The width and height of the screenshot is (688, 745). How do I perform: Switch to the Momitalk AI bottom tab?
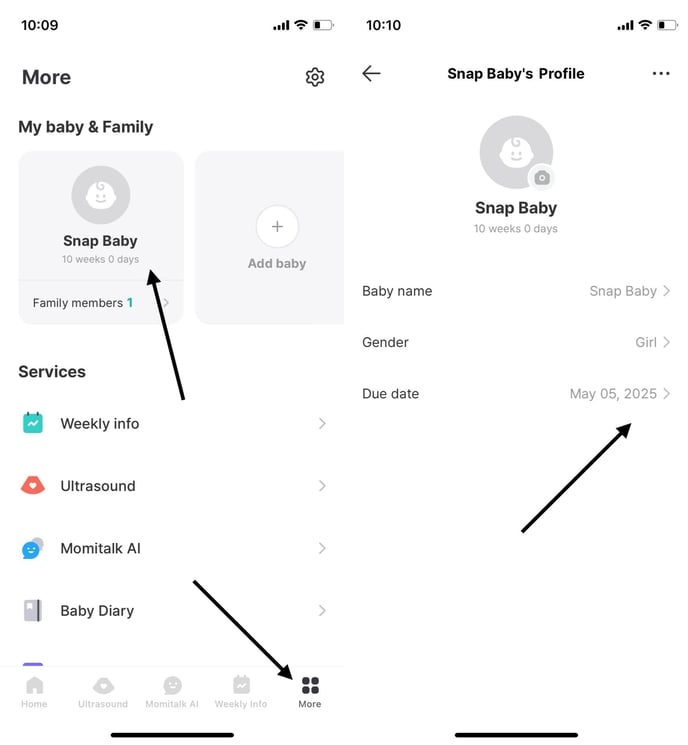point(172,692)
